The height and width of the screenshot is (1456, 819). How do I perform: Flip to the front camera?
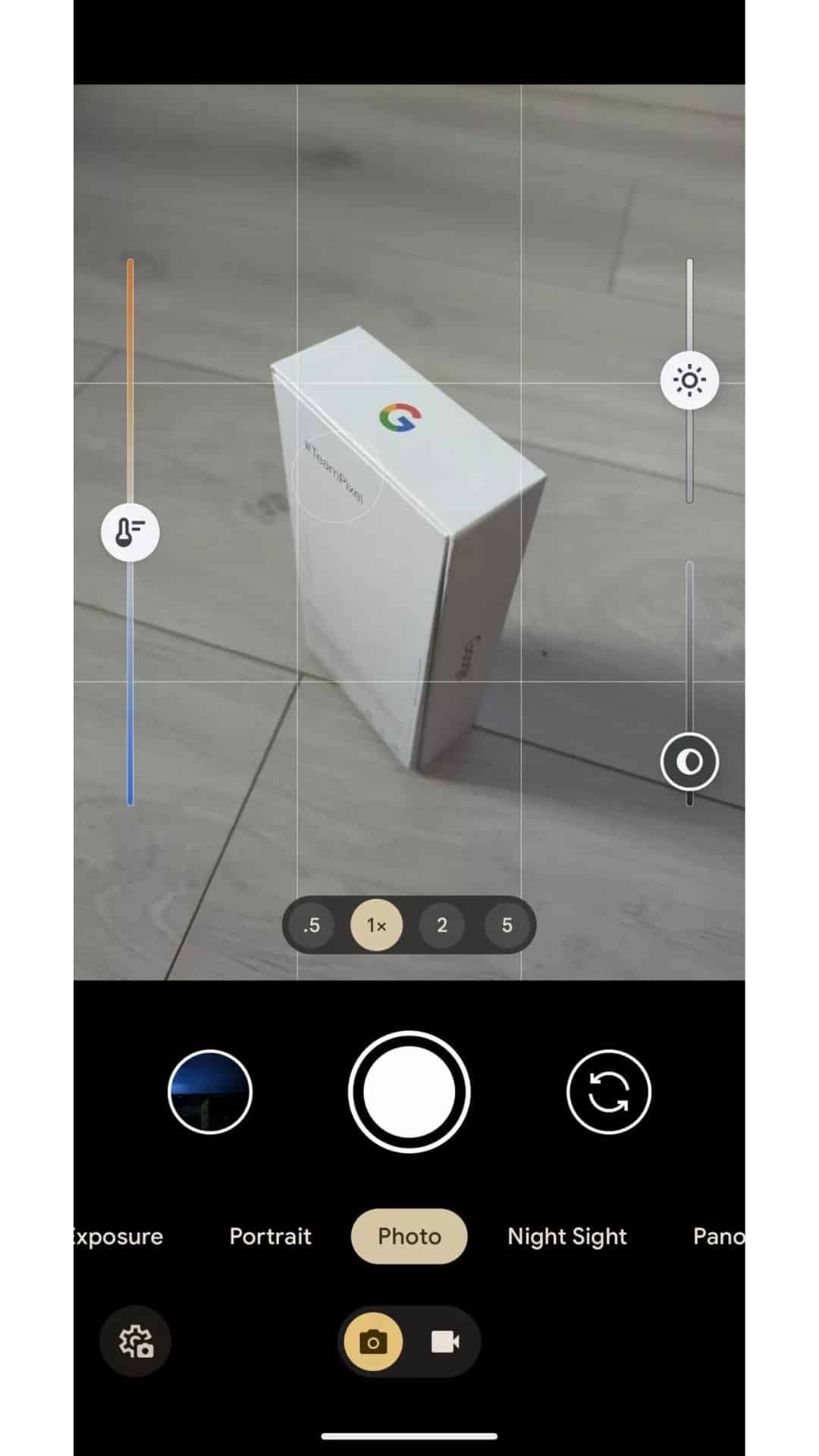(608, 1092)
